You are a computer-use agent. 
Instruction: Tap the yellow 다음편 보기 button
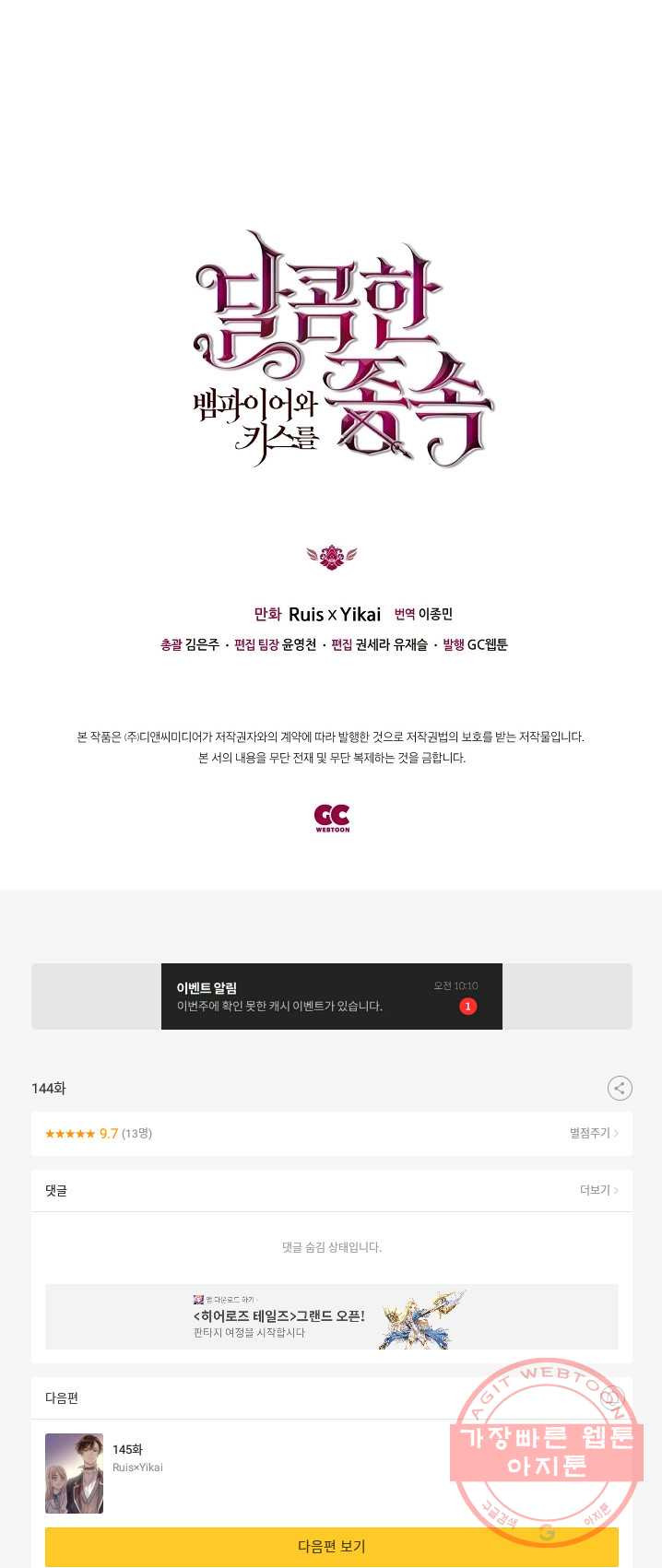(x=331, y=1546)
